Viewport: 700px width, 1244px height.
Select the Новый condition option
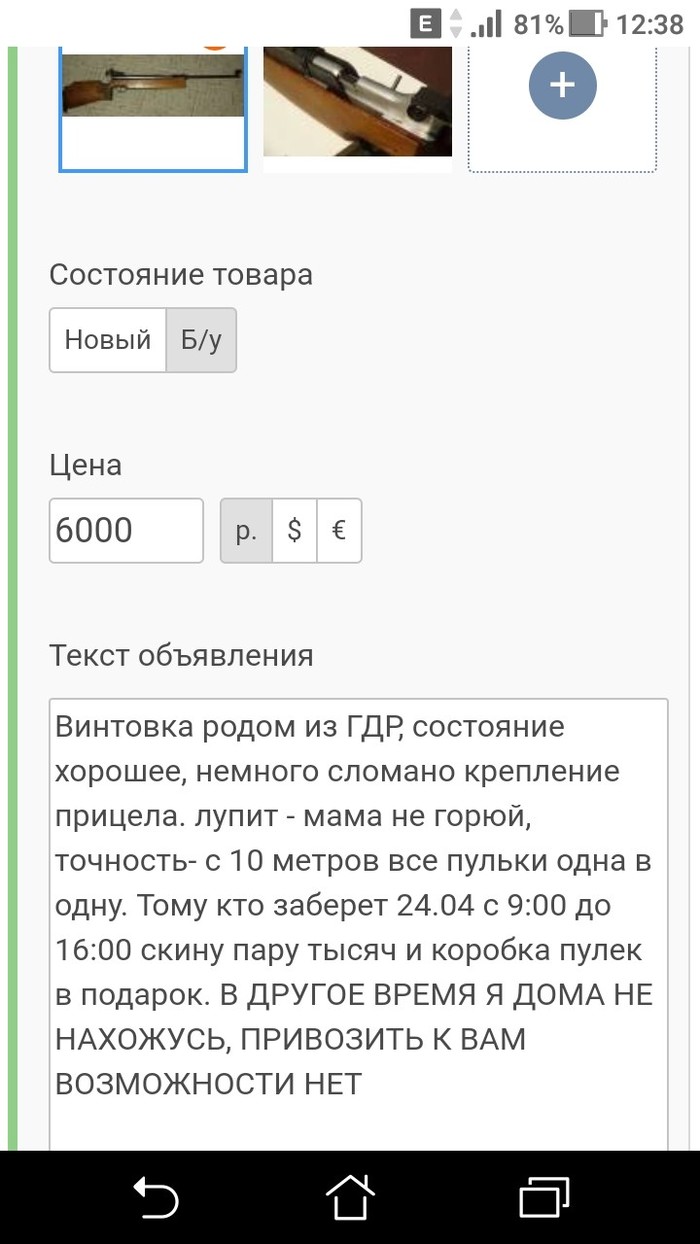108,340
